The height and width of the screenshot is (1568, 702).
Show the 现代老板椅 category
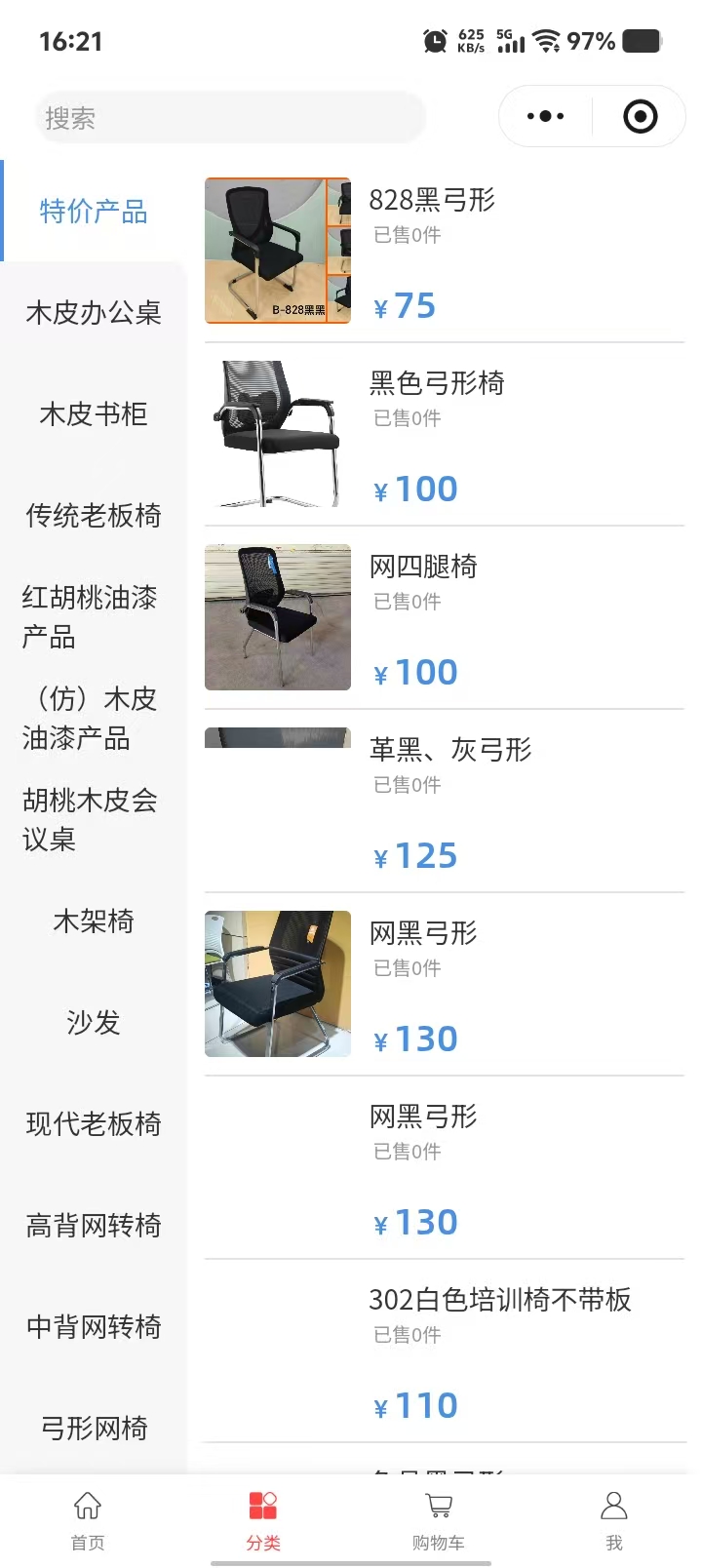(94, 1124)
